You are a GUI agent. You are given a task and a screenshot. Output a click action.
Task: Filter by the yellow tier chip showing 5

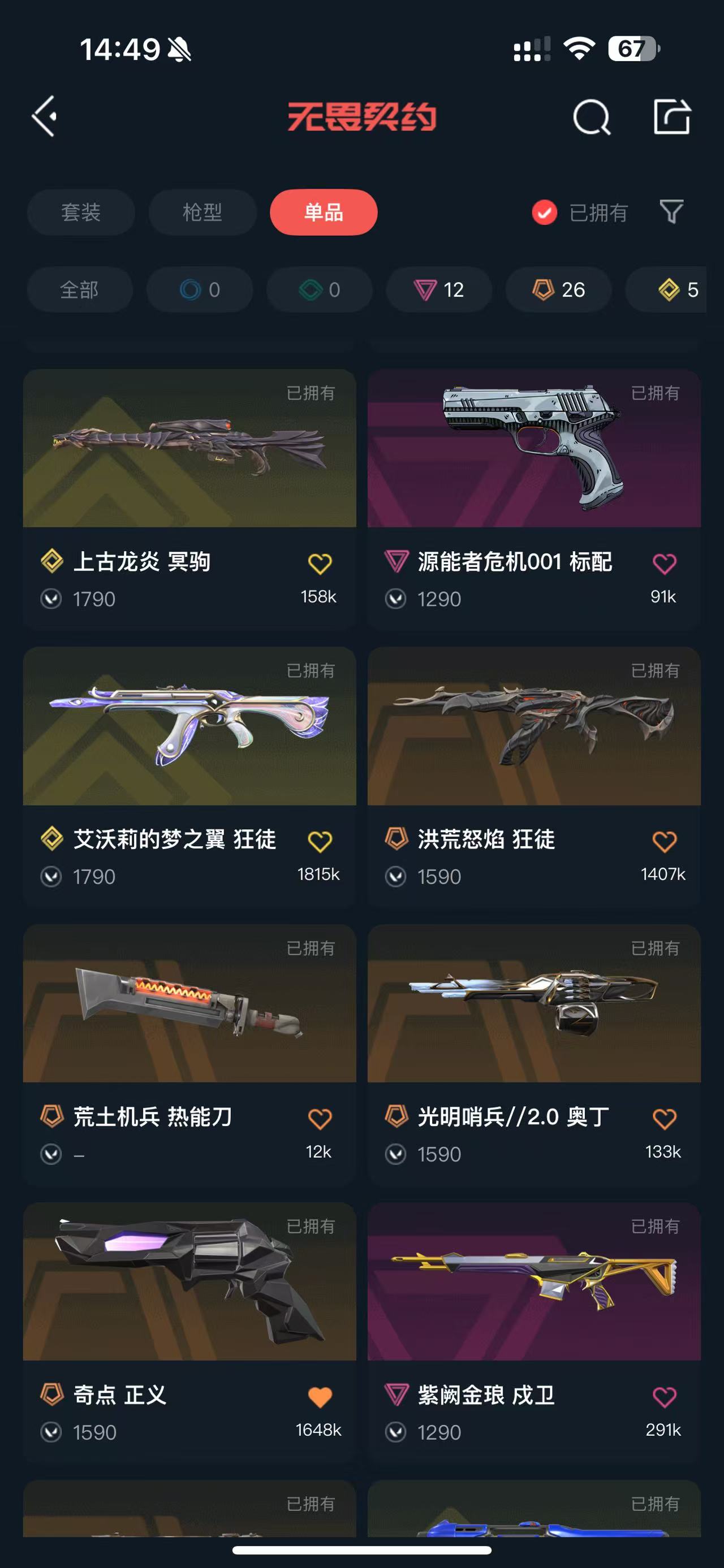[x=676, y=290]
